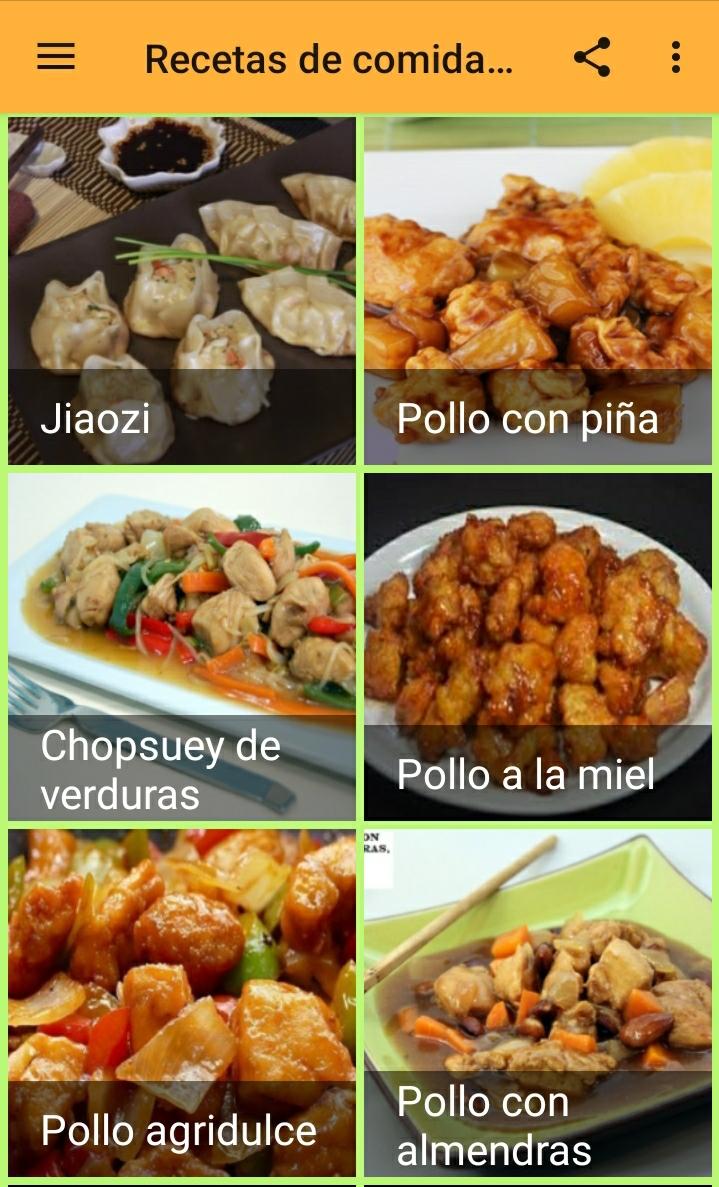Open the Jiaozi recipe

click(182, 291)
